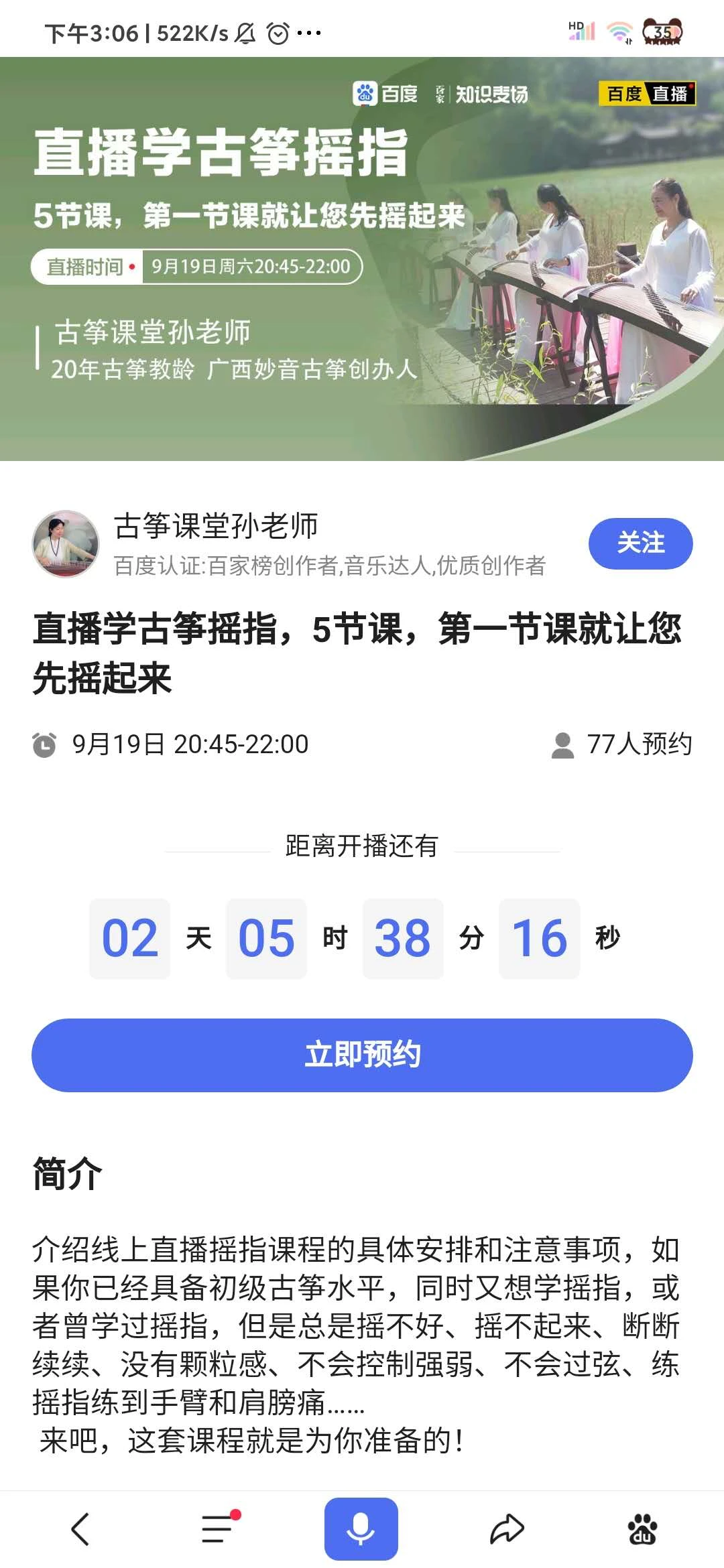Reserve the livestream with 立即预约
Screen dimensions: 724x1568
click(x=362, y=1055)
